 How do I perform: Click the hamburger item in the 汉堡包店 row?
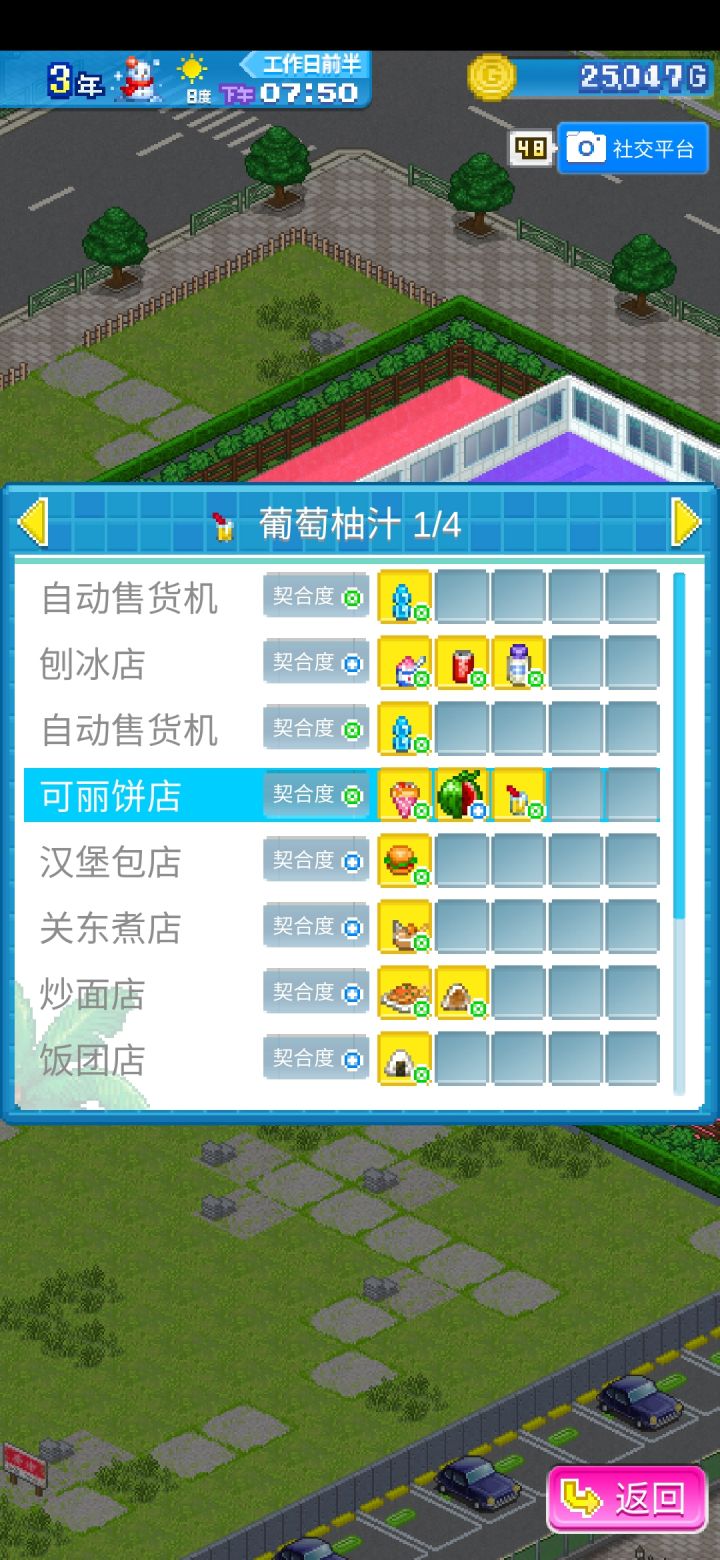point(405,859)
